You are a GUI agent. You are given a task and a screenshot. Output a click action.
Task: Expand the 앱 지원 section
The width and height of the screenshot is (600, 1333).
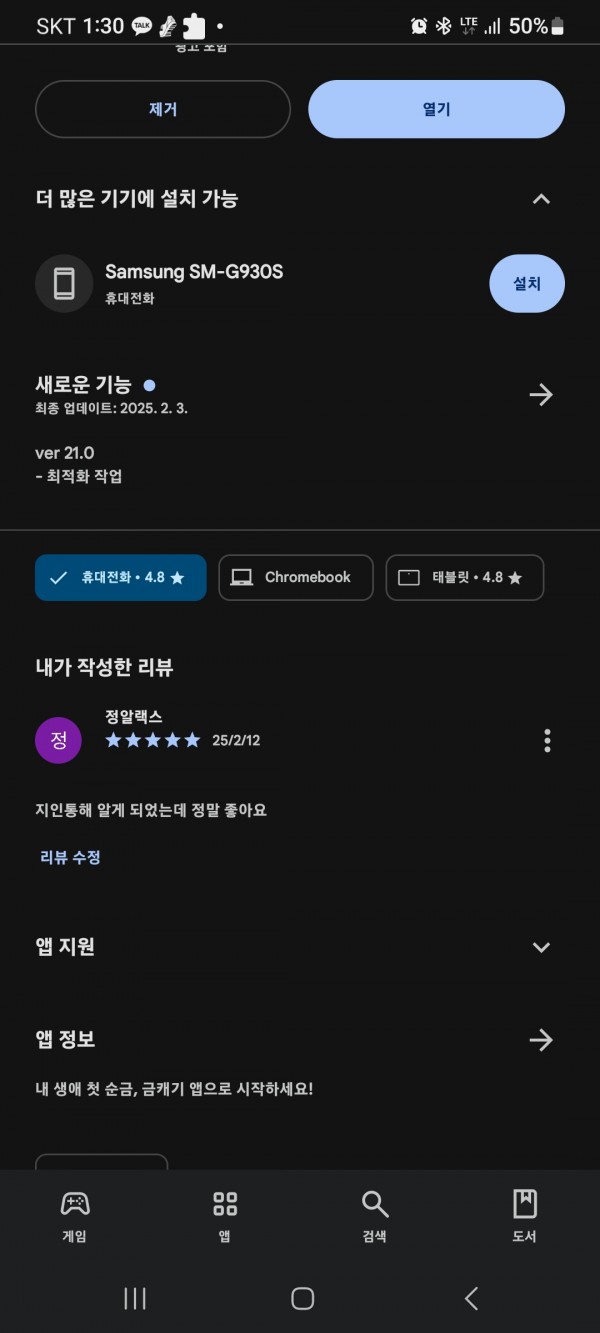coord(541,947)
